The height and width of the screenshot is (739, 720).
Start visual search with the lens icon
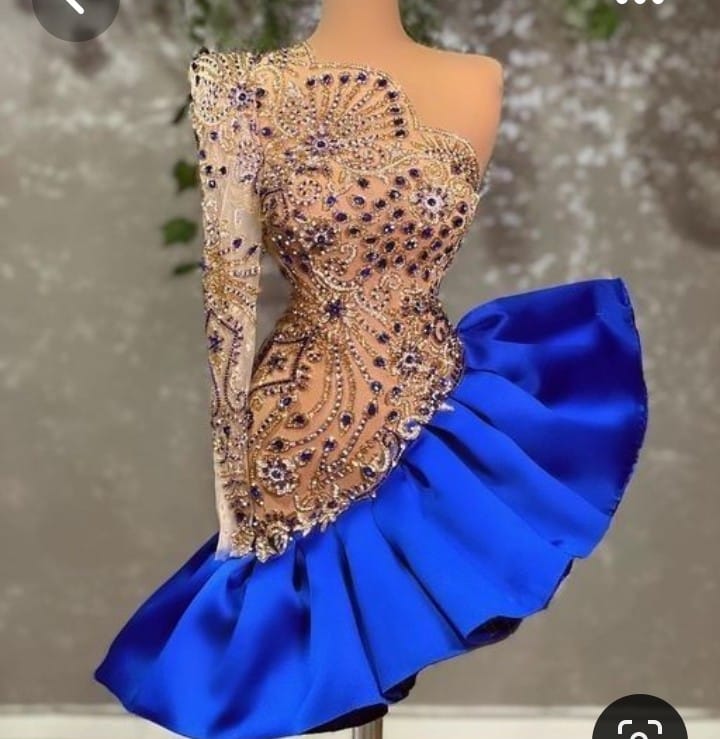coord(640,727)
